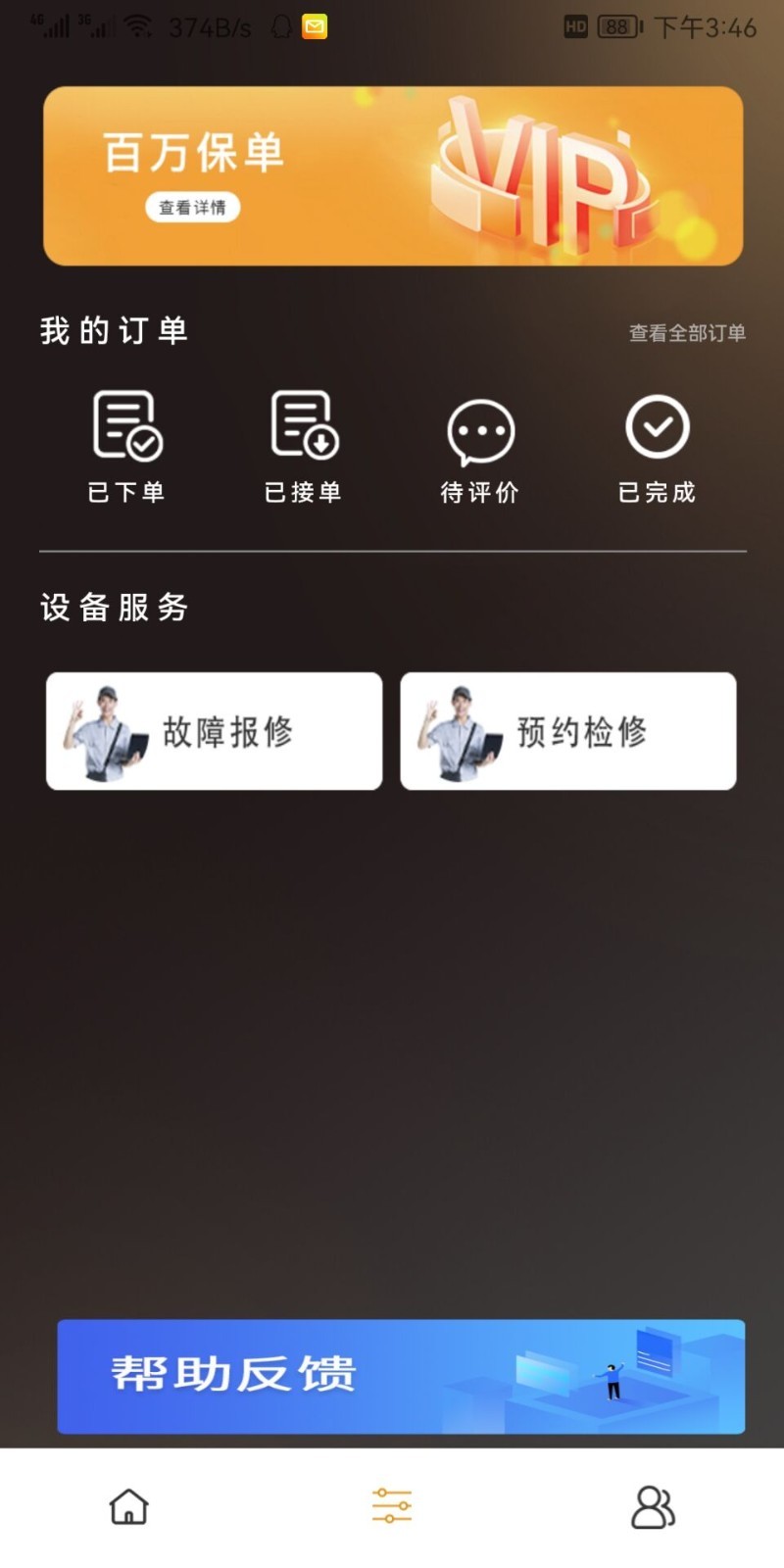The image size is (784, 1568).
Task: Open the 故障报修 service card
Action: point(215,731)
